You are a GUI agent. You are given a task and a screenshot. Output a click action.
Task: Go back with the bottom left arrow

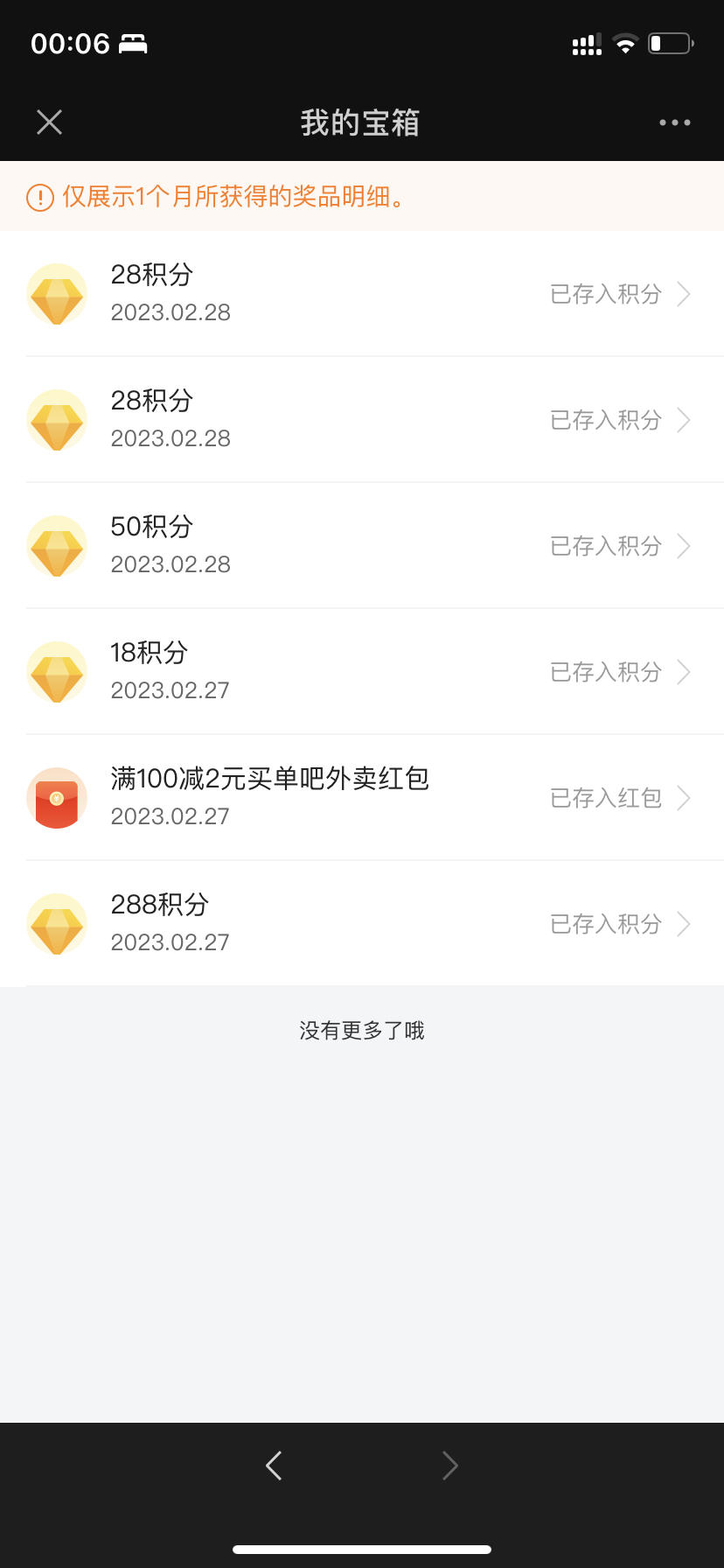point(274,1466)
